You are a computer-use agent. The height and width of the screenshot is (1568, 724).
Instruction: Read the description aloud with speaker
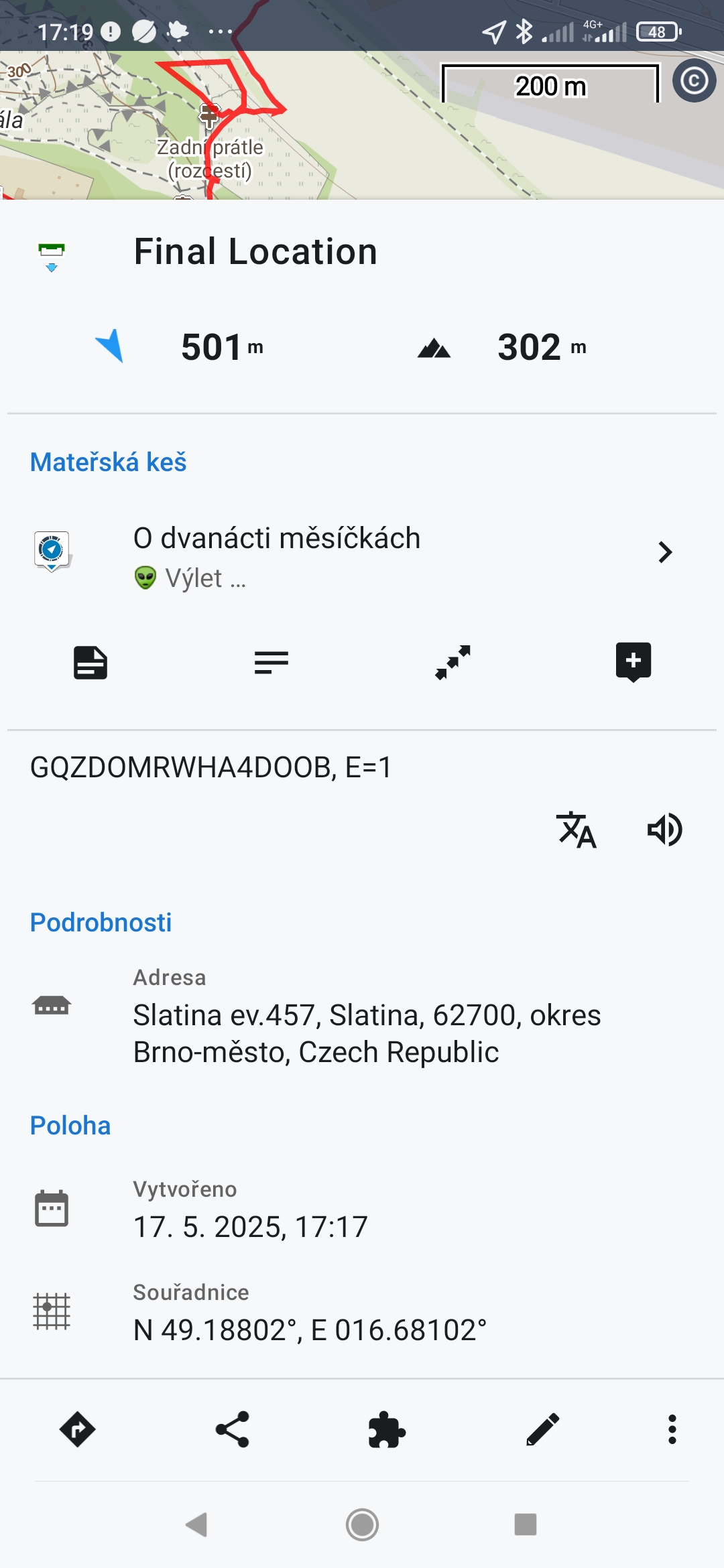[x=664, y=830]
